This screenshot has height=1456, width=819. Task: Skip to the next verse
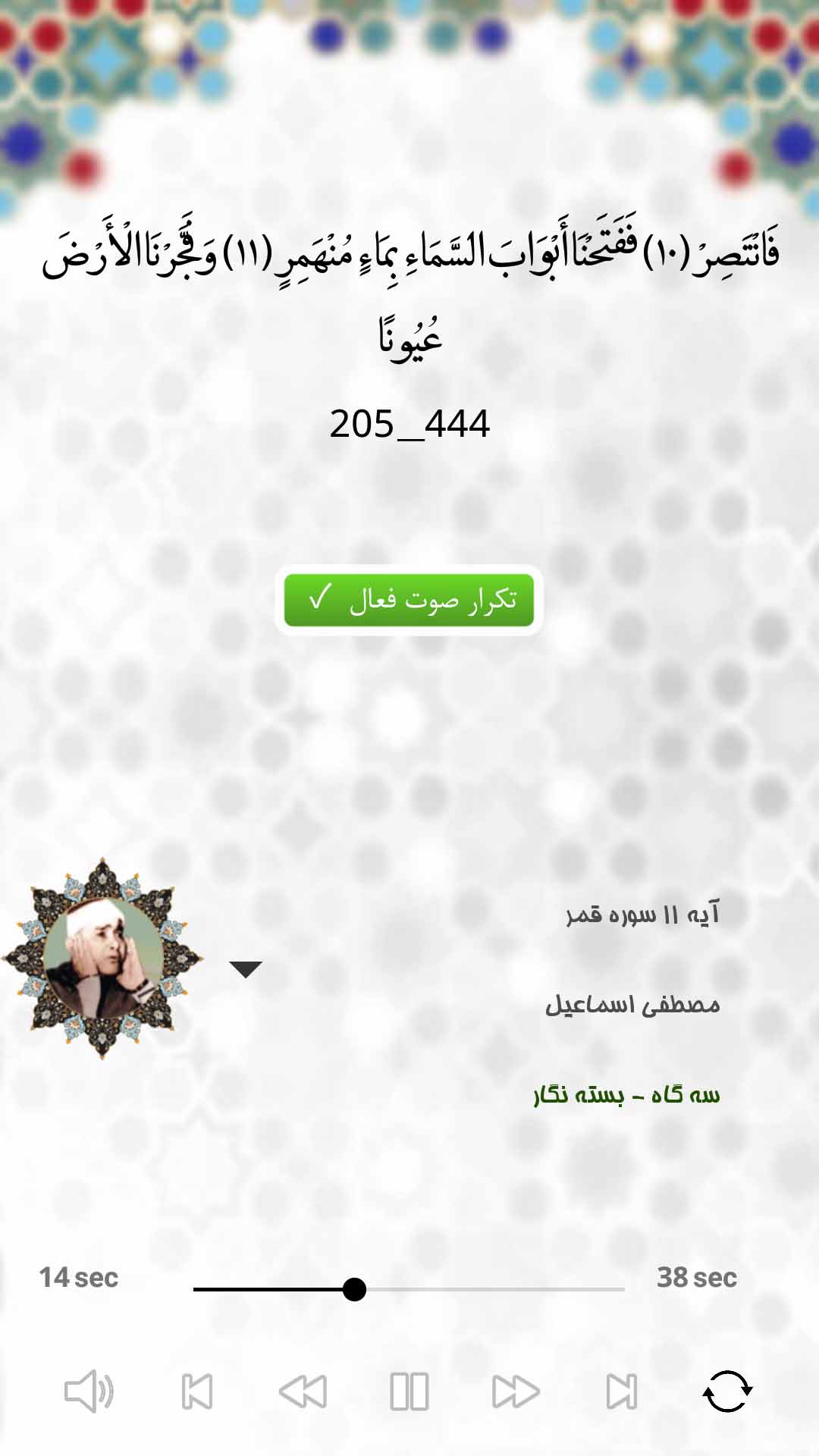(621, 1392)
